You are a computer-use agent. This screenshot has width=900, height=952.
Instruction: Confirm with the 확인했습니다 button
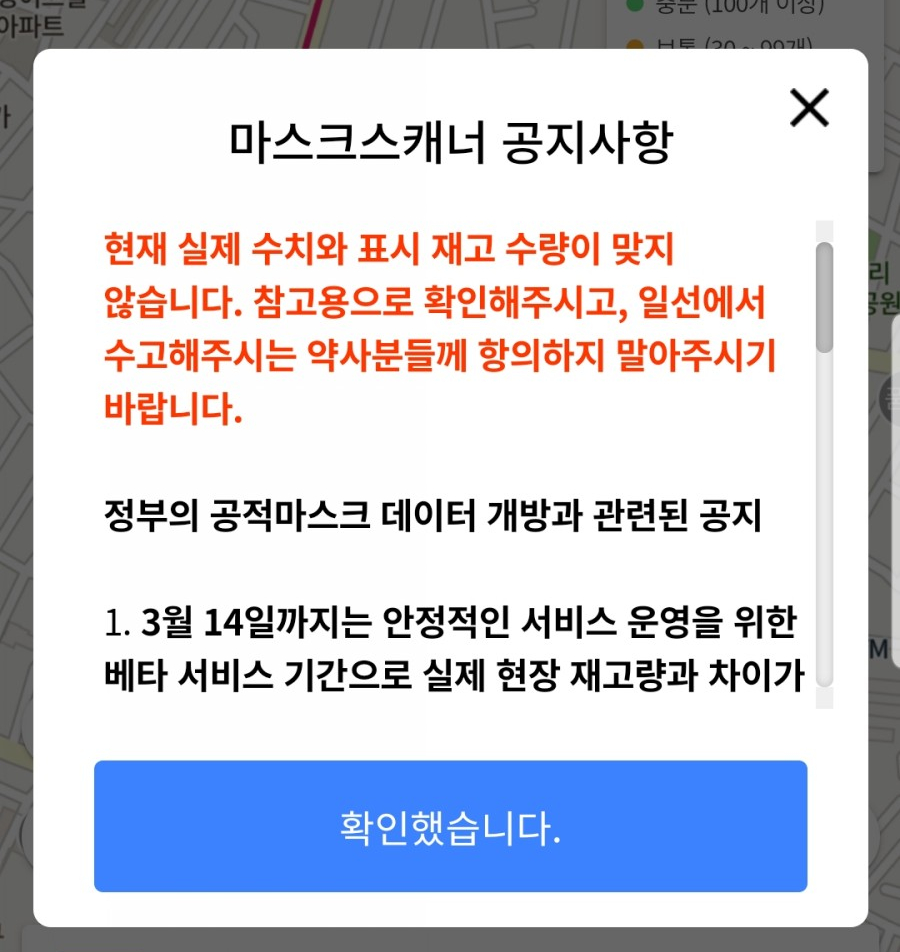tap(450, 826)
